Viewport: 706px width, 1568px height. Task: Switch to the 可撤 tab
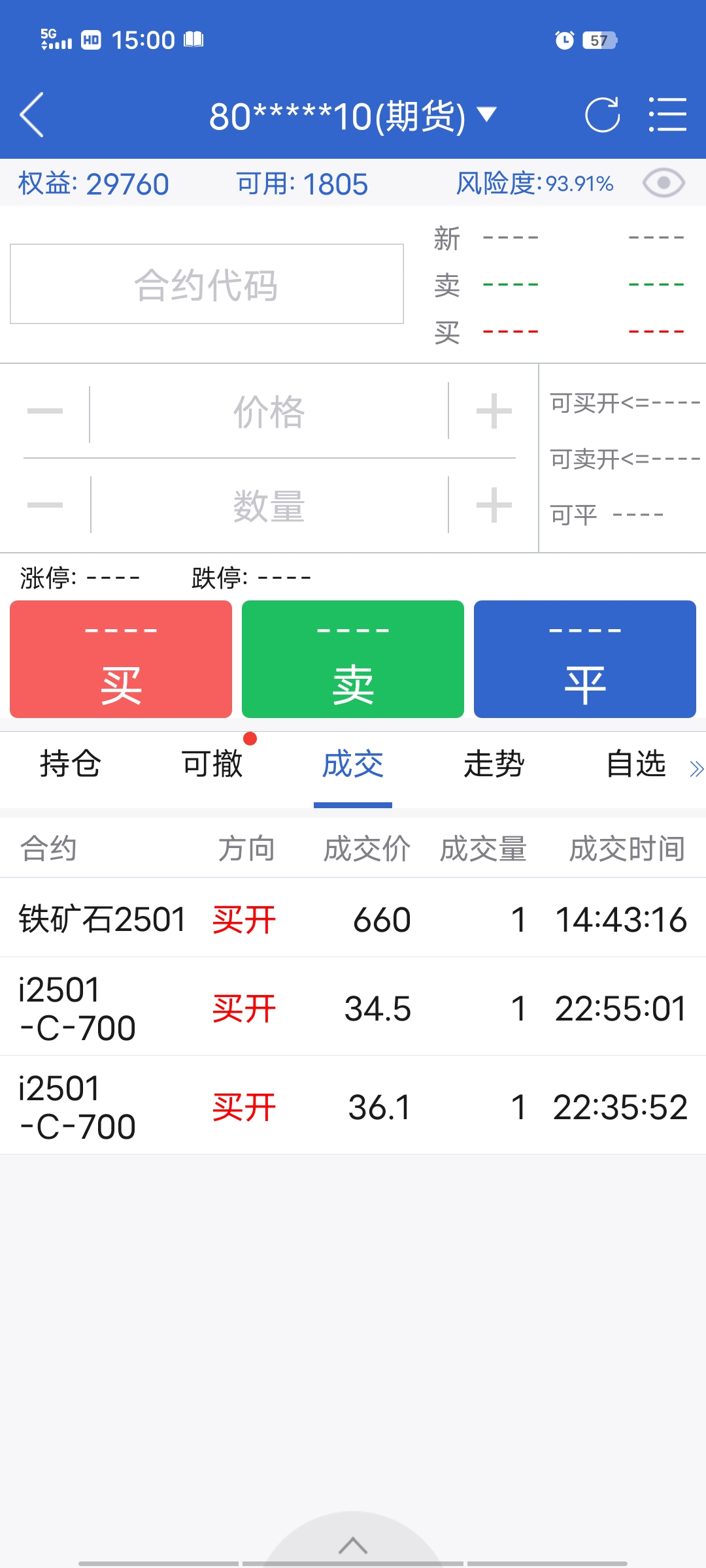212,764
